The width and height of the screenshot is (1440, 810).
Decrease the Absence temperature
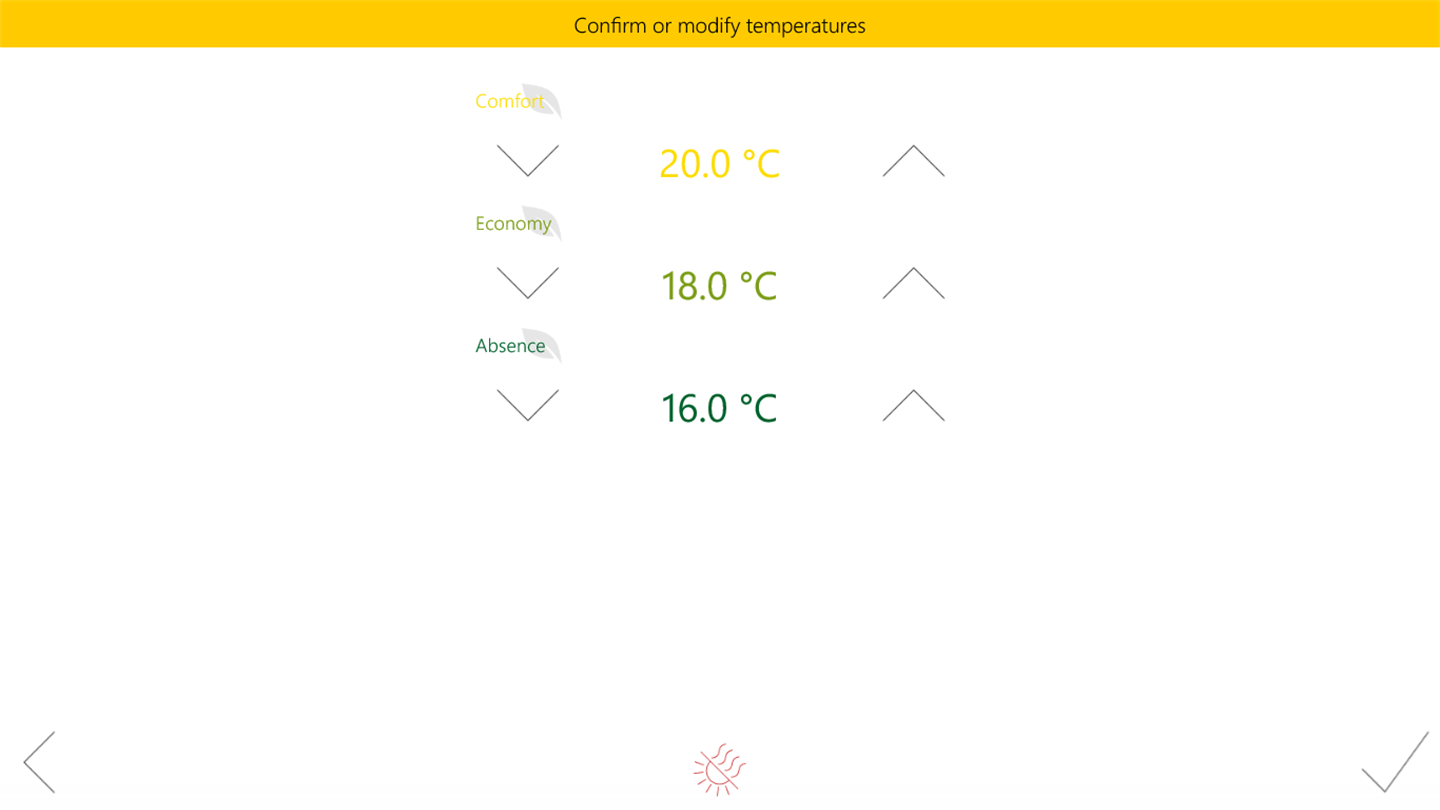pyautogui.click(x=528, y=405)
